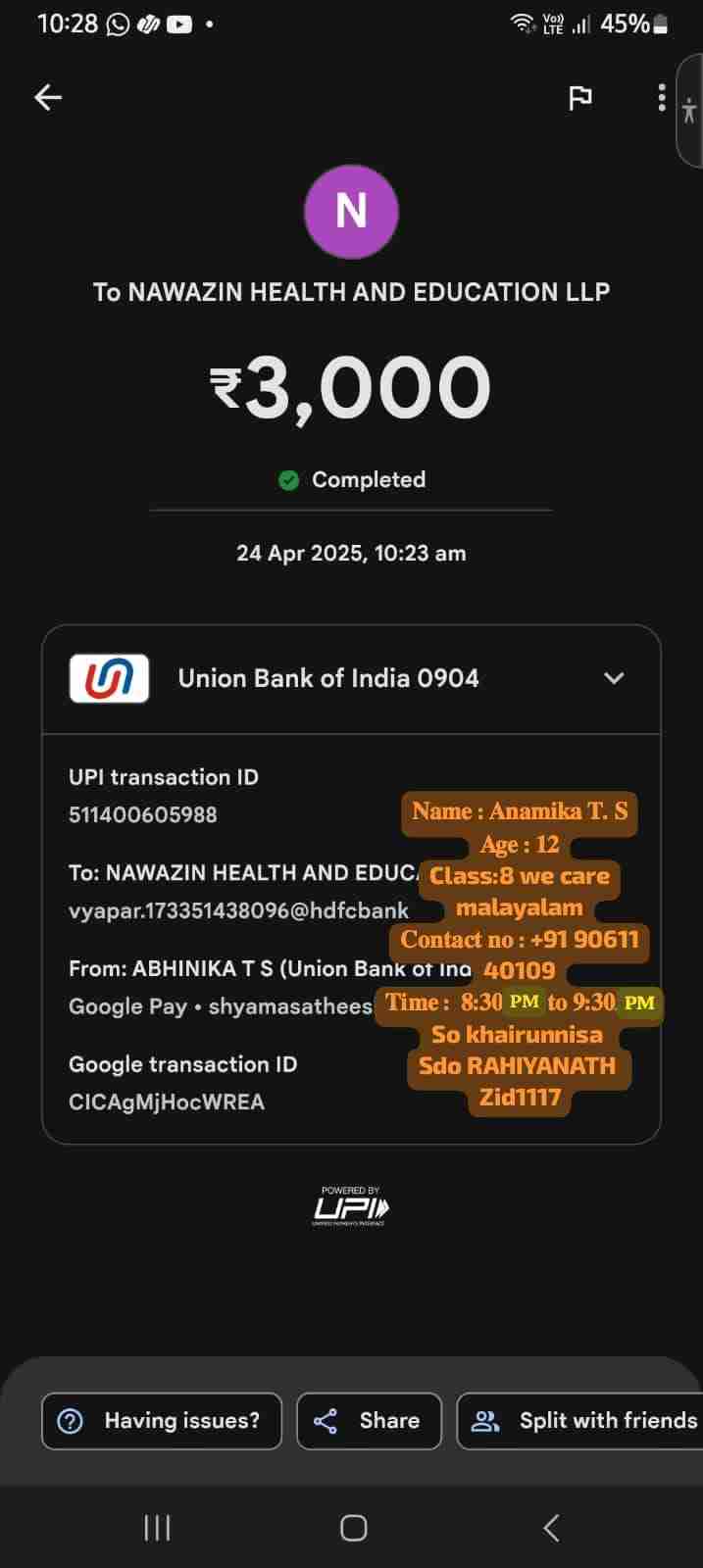Open NAWAZIN HEALTH AND EDUCATION LLP profile avatar
This screenshot has height=1568, width=703.
[x=351, y=212]
